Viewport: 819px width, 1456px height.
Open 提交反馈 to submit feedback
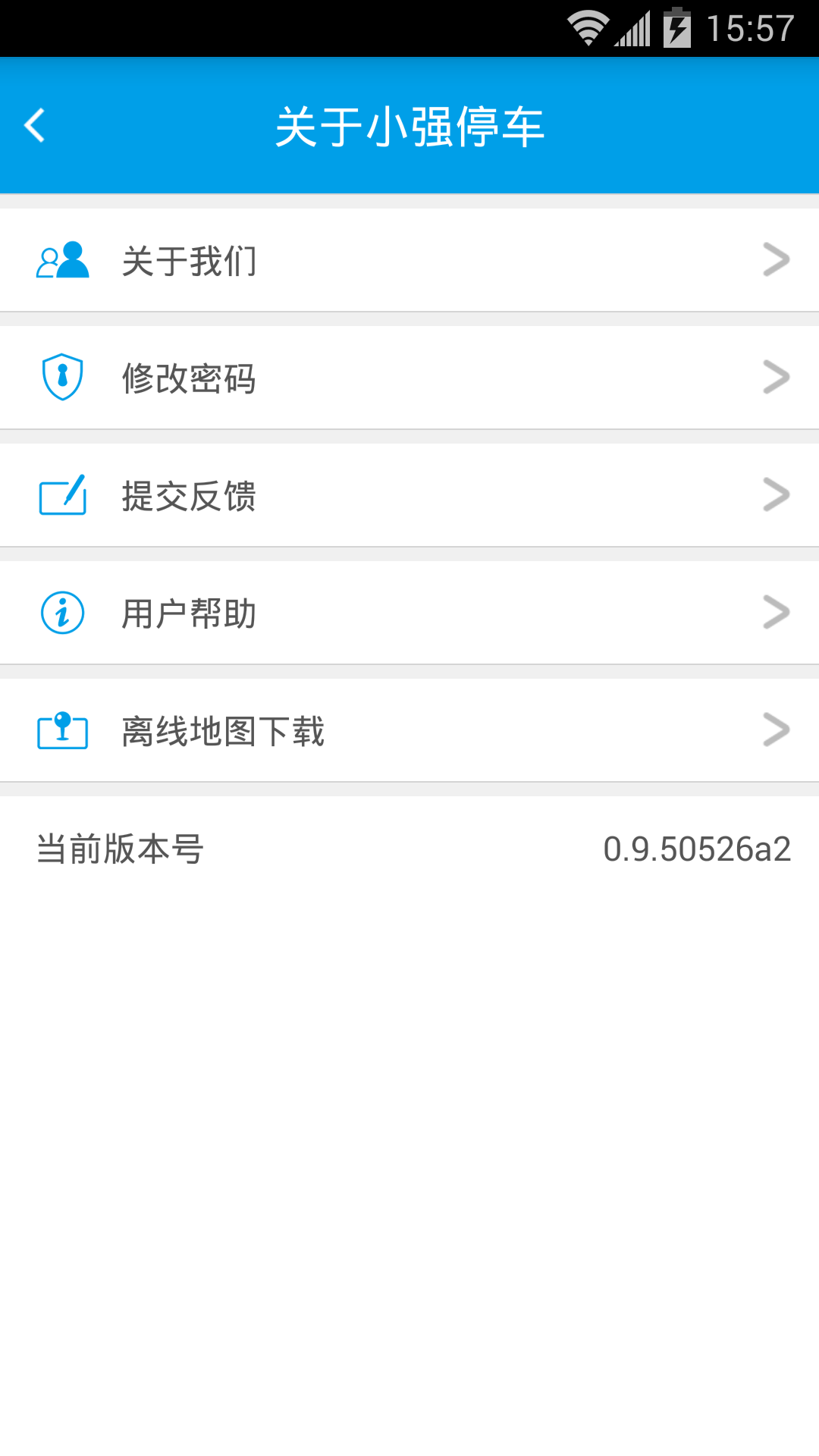pyautogui.click(x=409, y=495)
